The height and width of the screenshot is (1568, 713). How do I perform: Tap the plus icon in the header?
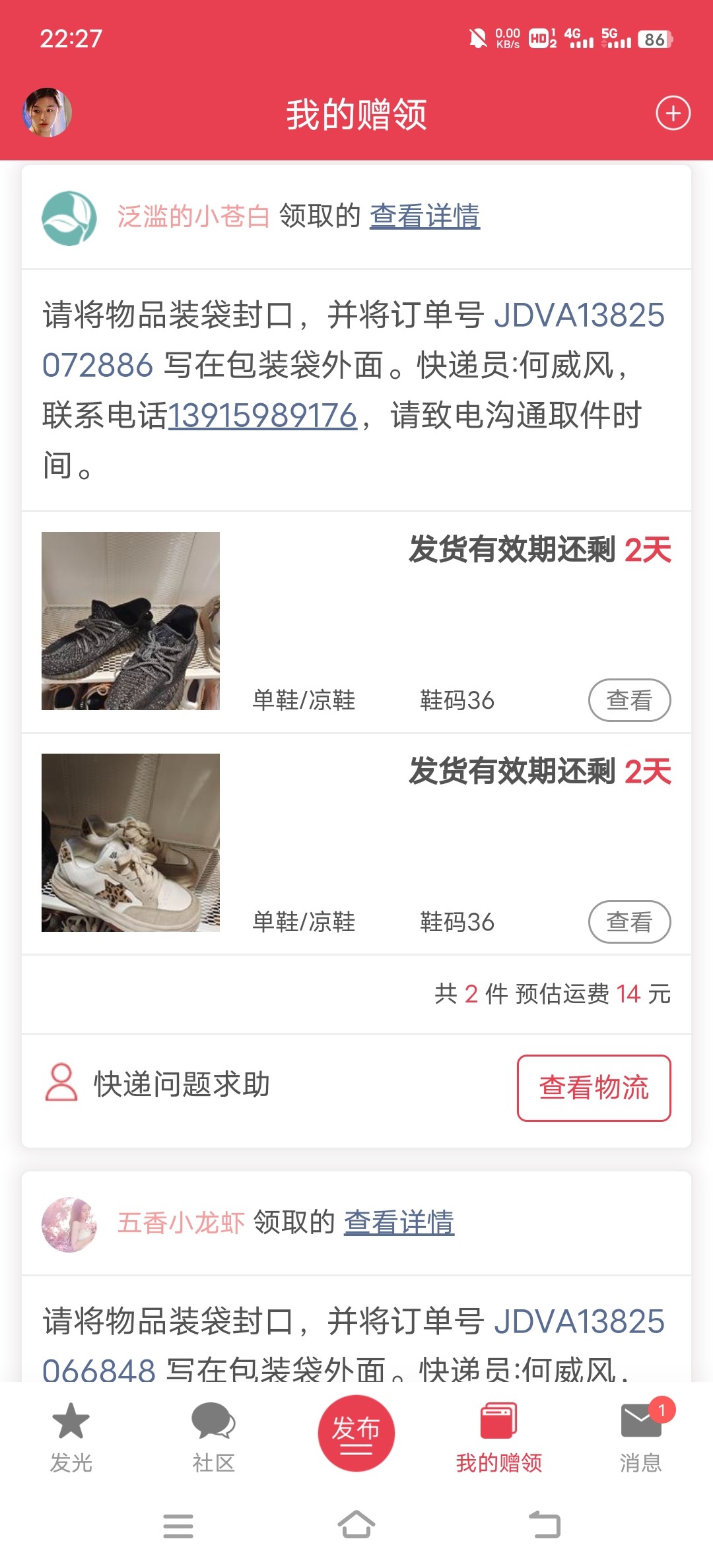pyautogui.click(x=673, y=114)
